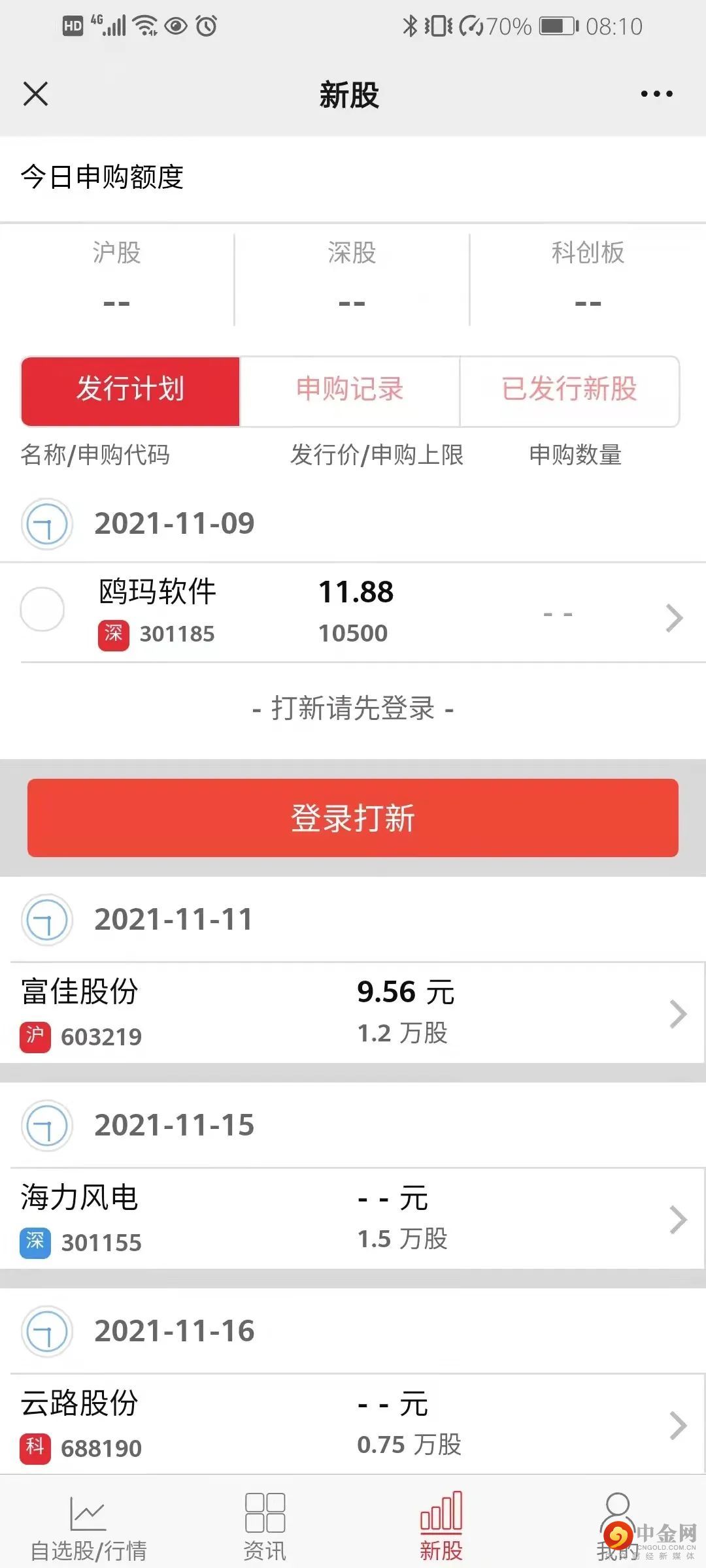
Task: Close the 新股 page with the X icon
Action: point(35,93)
